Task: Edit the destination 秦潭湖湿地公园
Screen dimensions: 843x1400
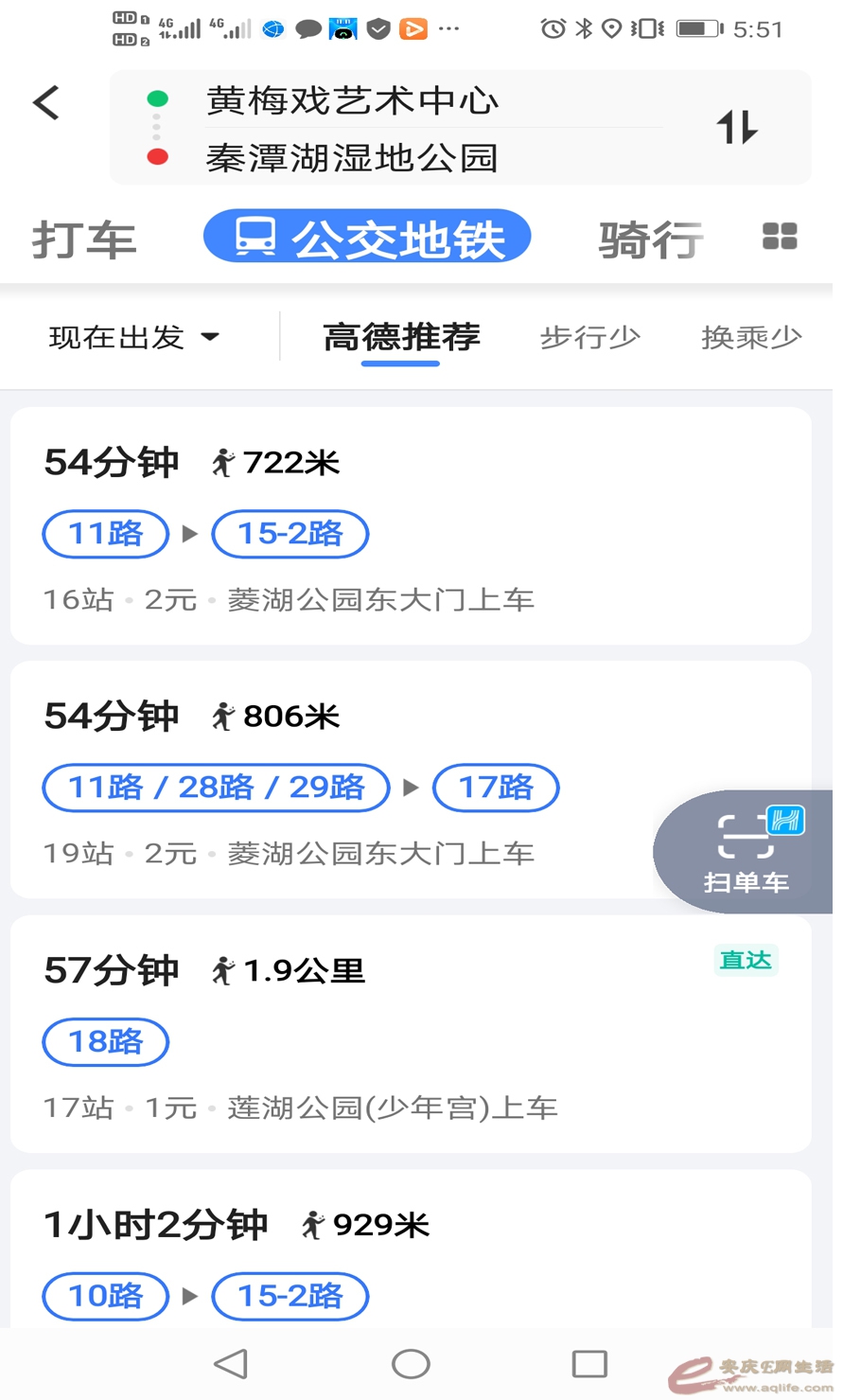Action: [352, 158]
